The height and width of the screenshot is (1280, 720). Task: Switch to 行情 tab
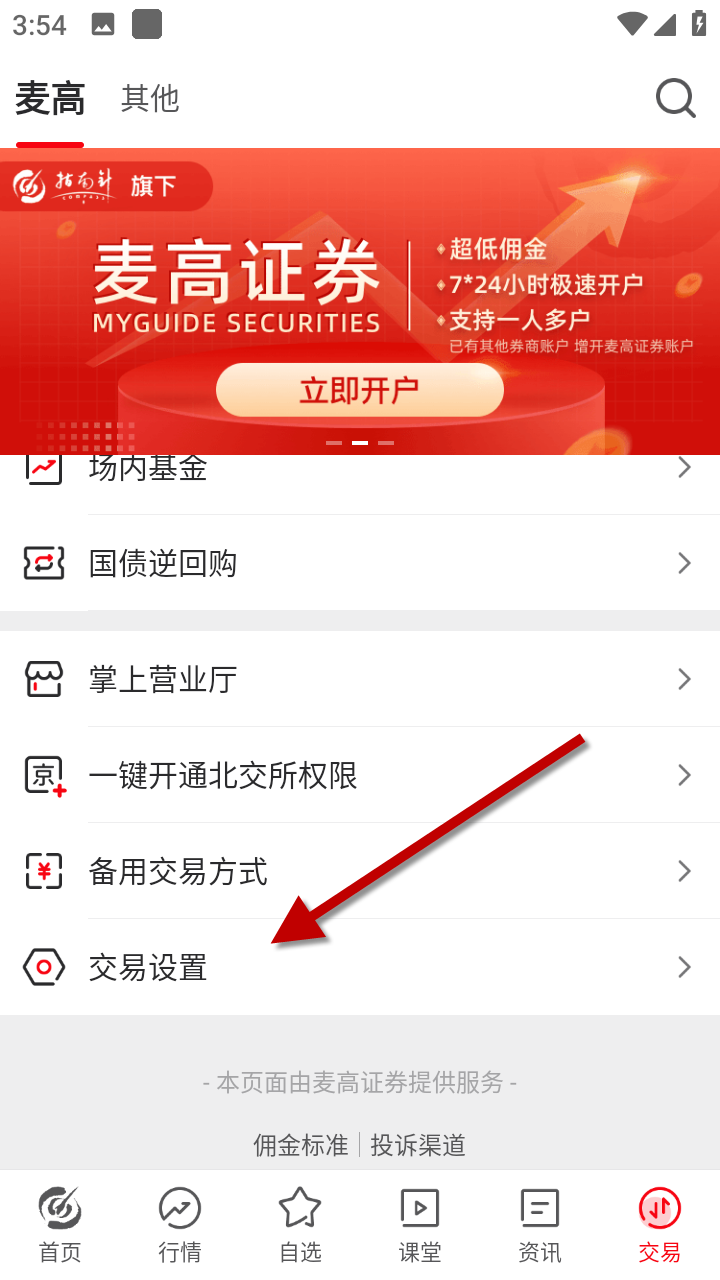[180, 1225]
